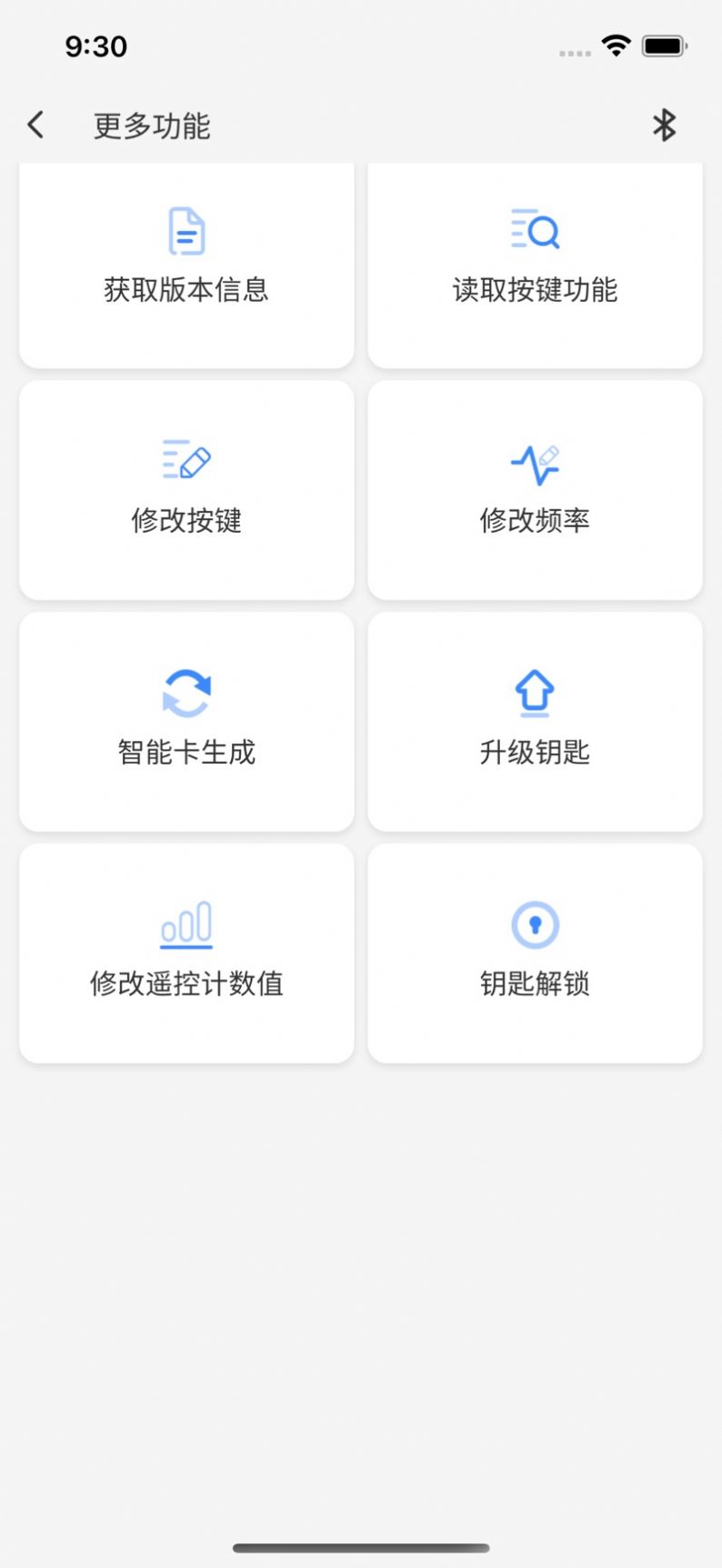Select the 修改频率 waveform icon
Viewport: 722px width, 1568px height.
coord(536,461)
